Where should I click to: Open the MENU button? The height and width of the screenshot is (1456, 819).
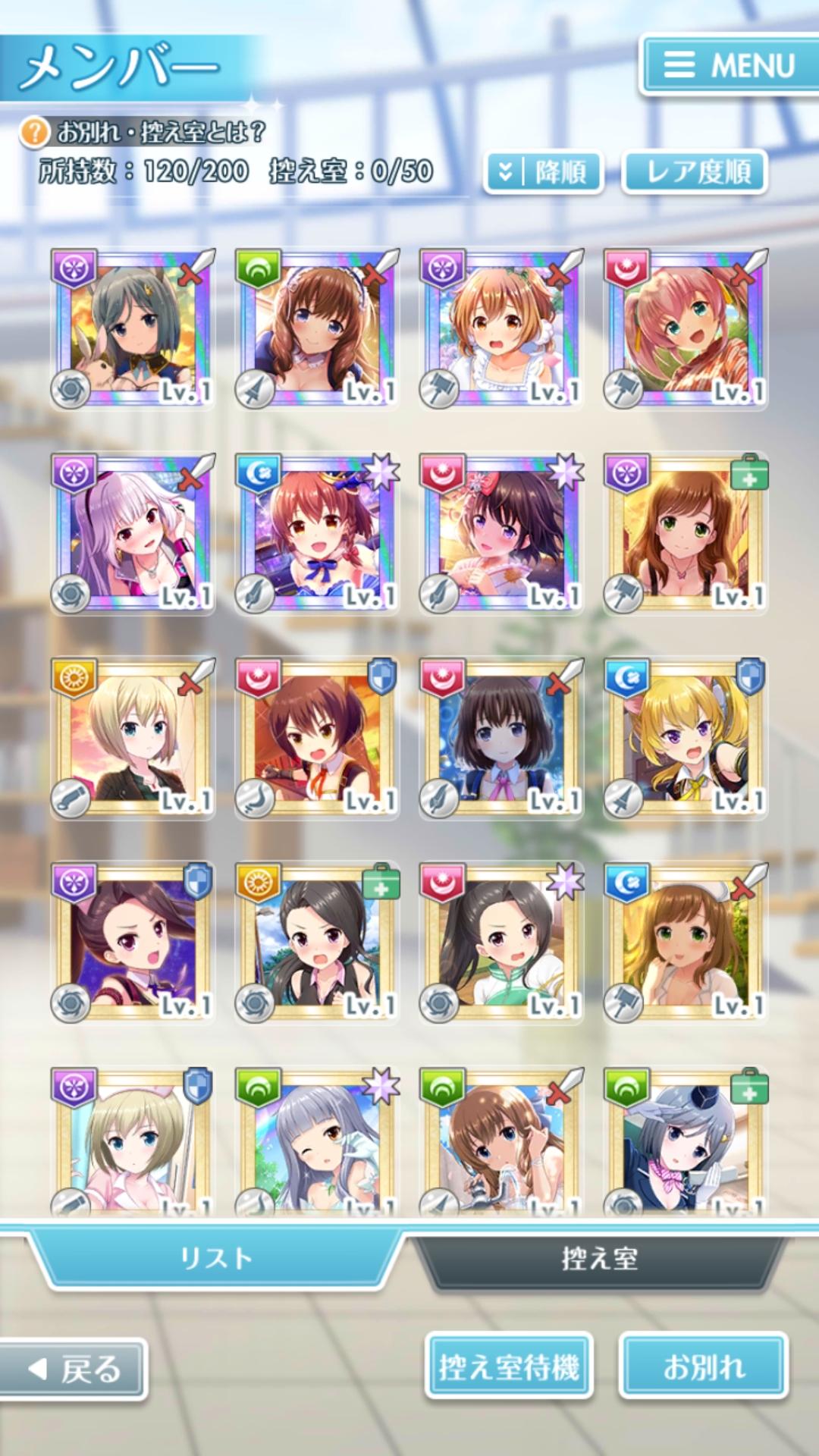click(728, 65)
